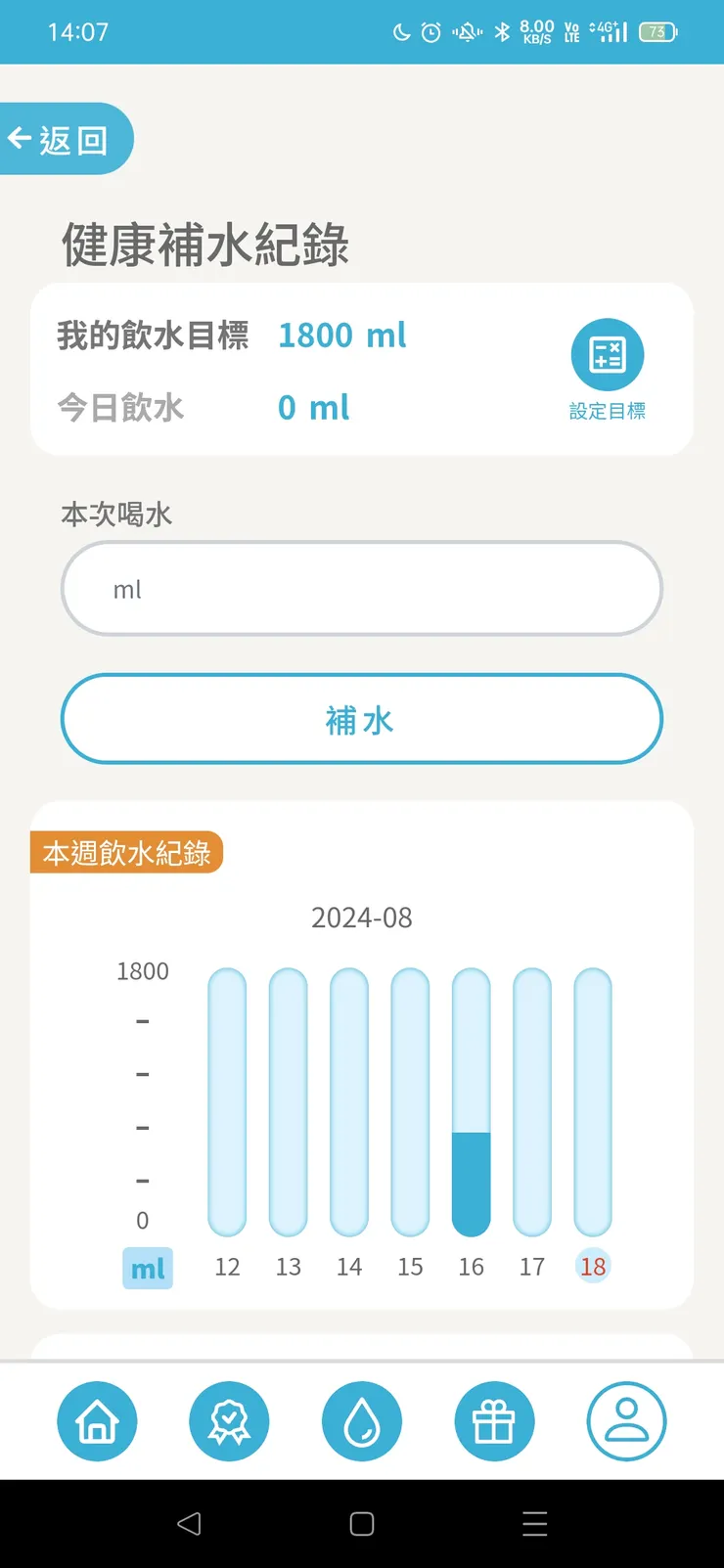The image size is (724, 1568).
Task: Tap the 補水 button to log water
Action: click(x=361, y=719)
